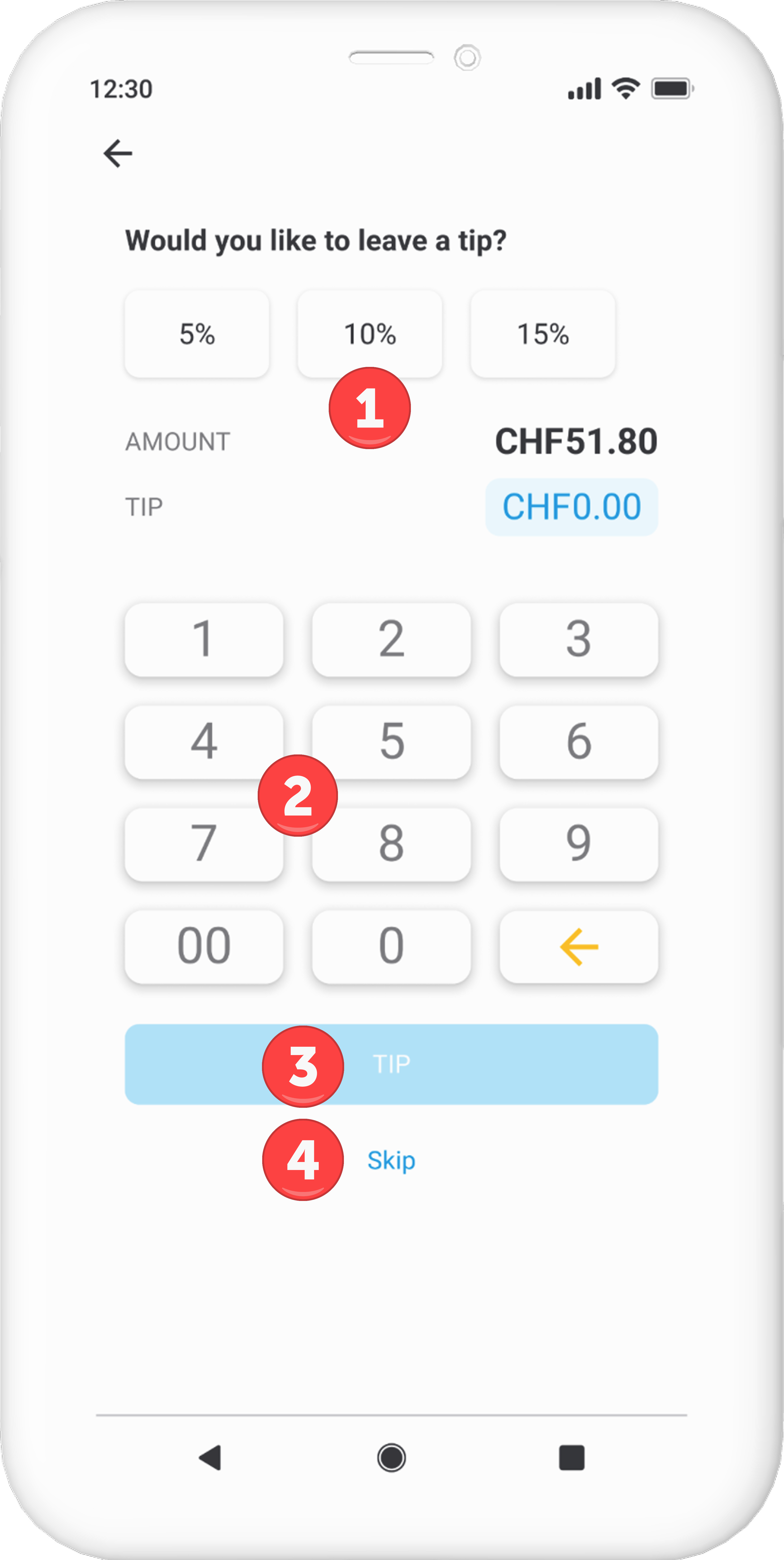The height and width of the screenshot is (1560, 784).
Task: Tap keypad number 3
Action: point(579,639)
